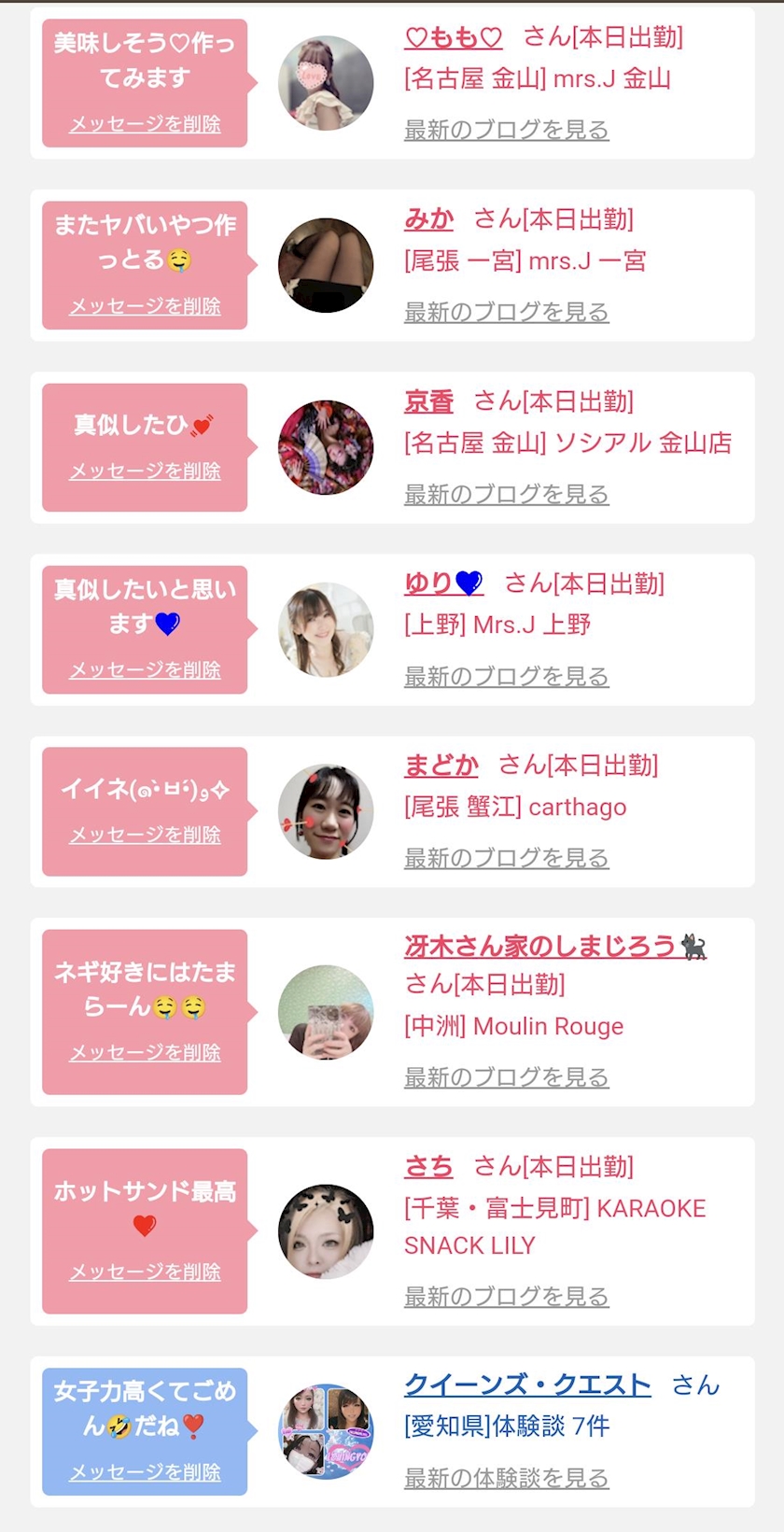Delete the またヤバいやつ作っとる message
The image size is (784, 1532).
tap(145, 306)
